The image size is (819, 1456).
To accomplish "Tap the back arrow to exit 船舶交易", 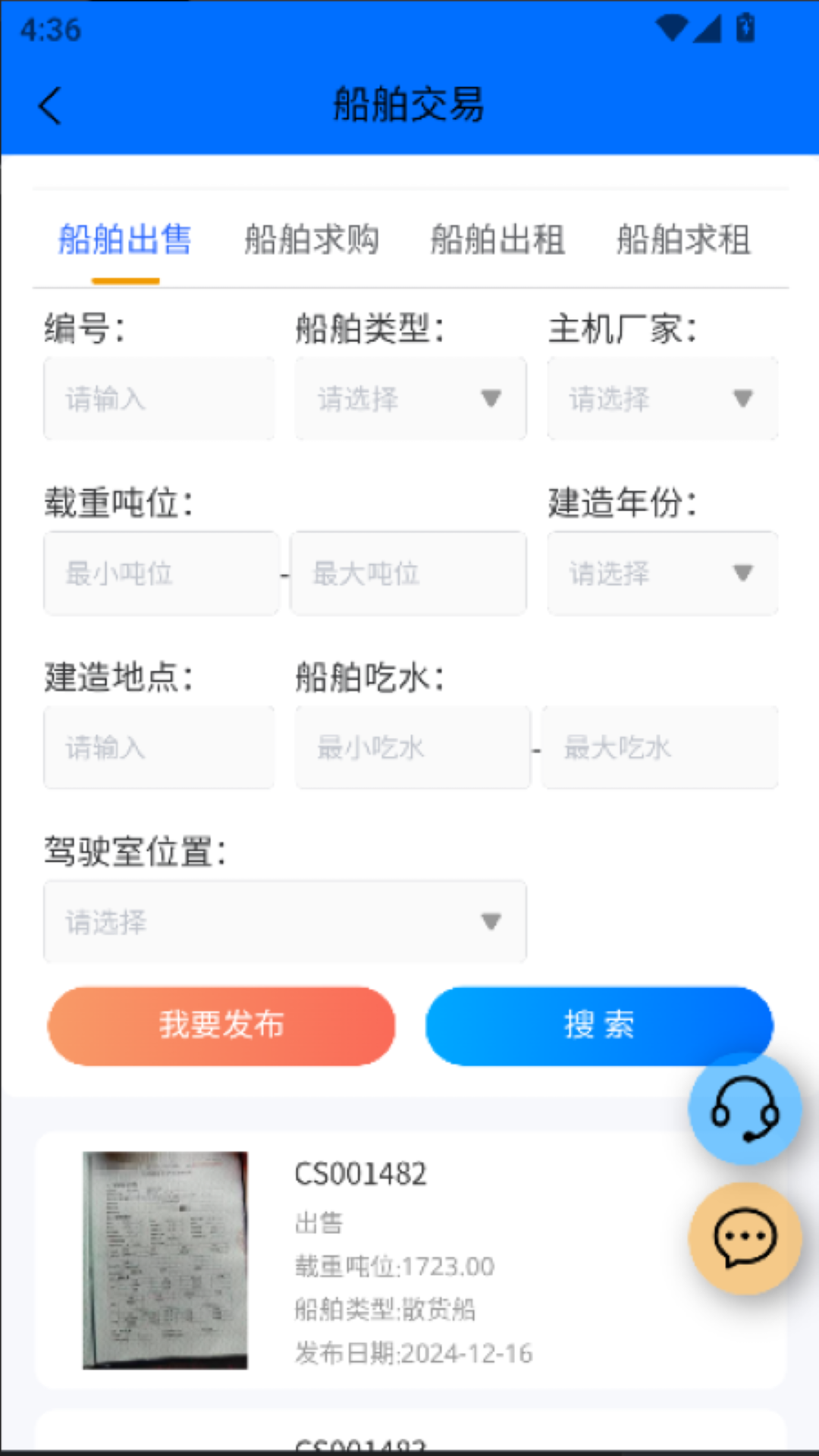I will pyautogui.click(x=50, y=106).
